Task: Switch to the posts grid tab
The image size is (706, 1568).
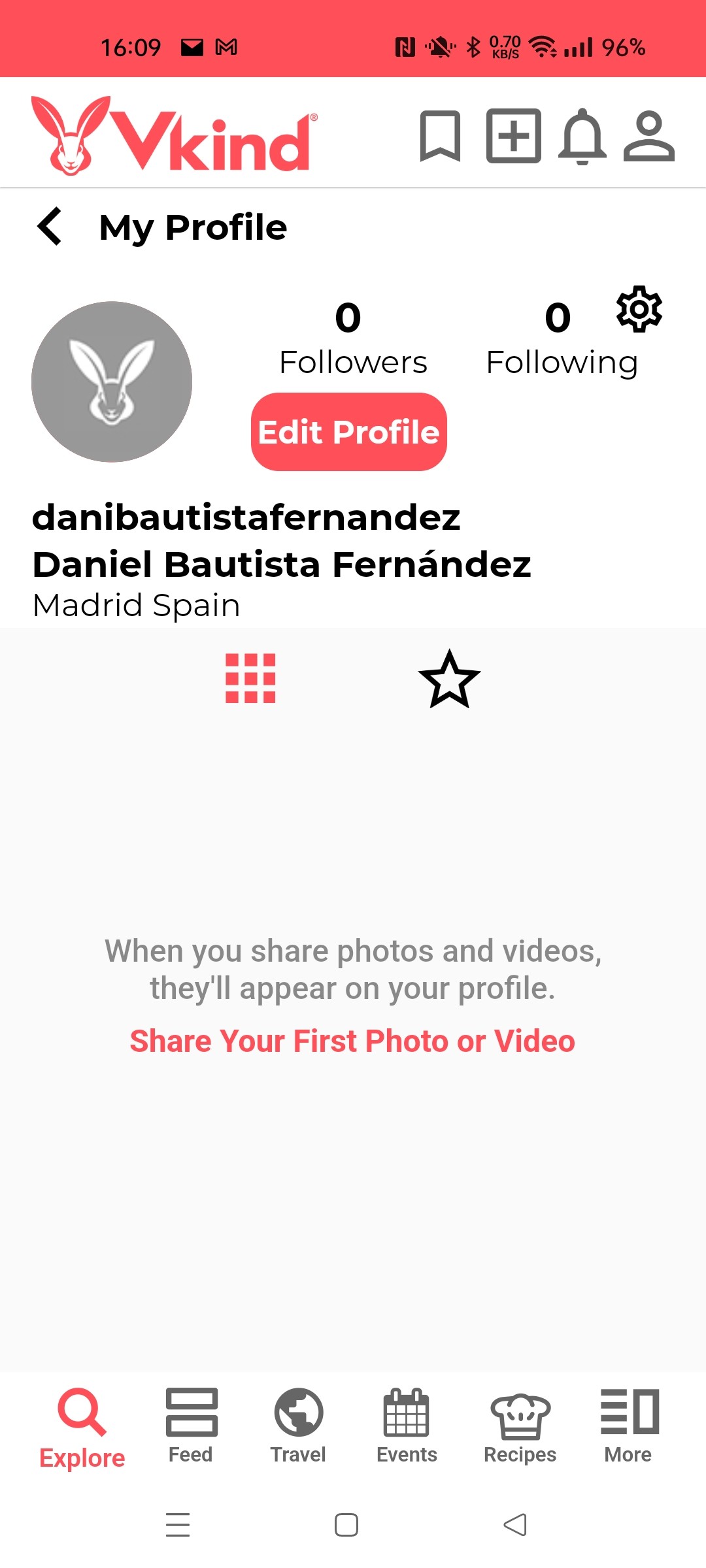Action: (x=250, y=678)
